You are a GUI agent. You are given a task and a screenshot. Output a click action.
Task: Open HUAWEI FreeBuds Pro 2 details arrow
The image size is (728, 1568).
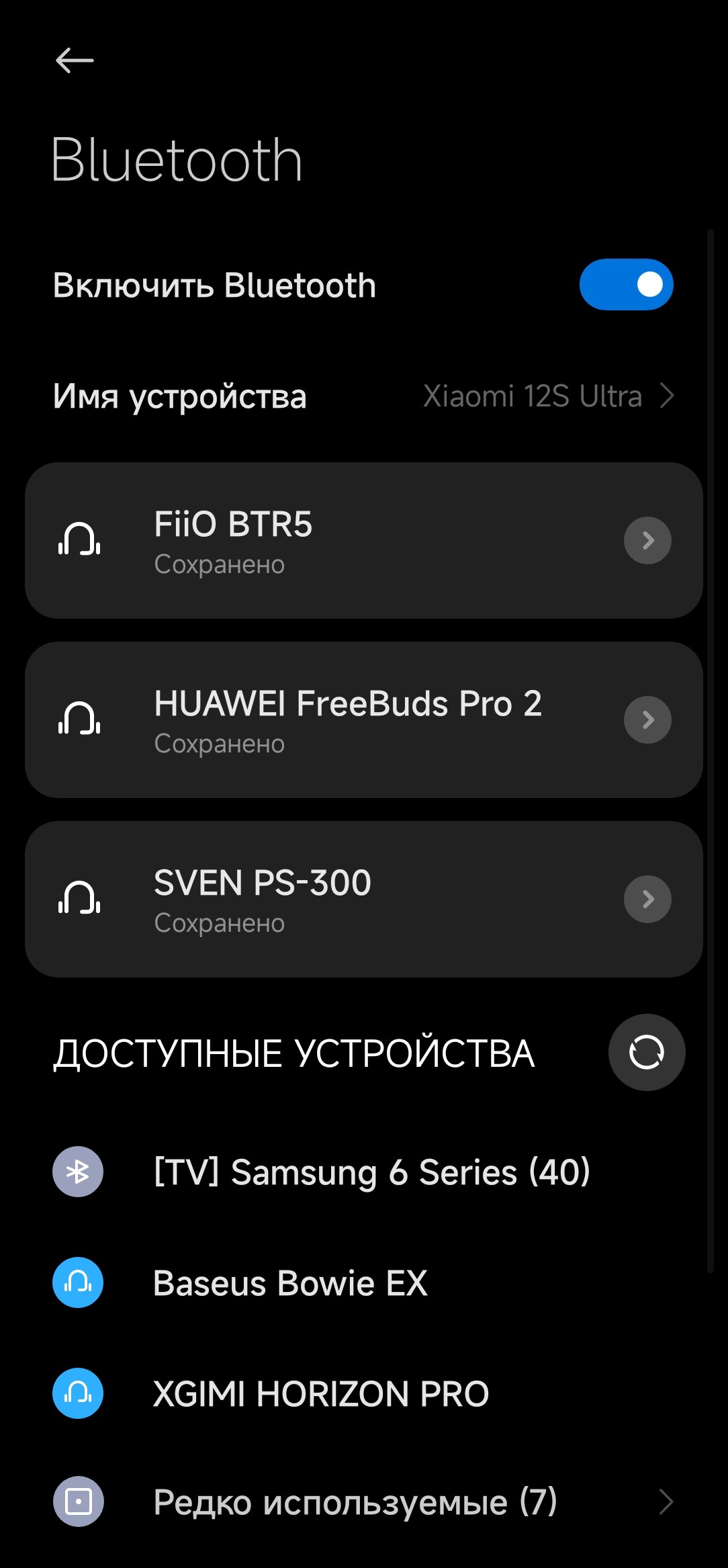(x=647, y=720)
